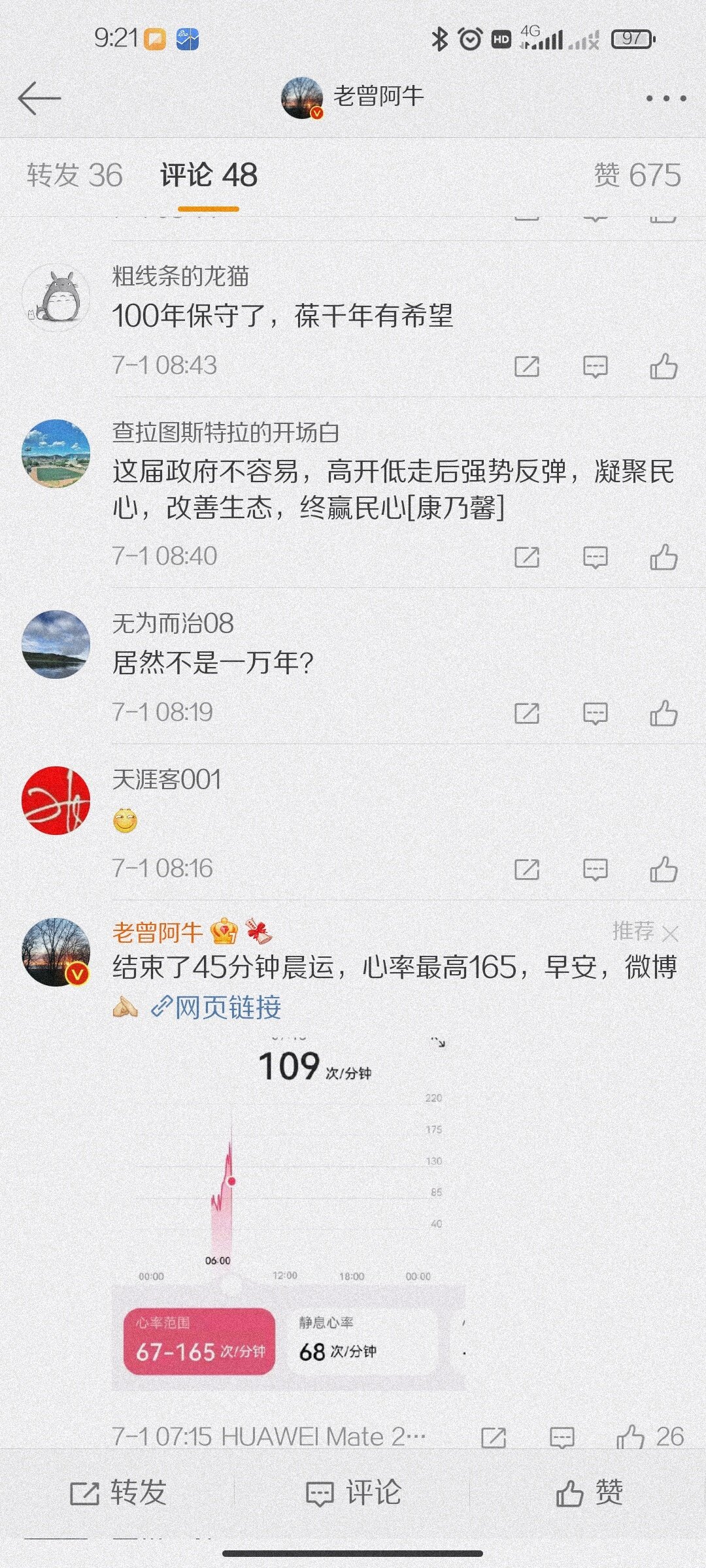The width and height of the screenshot is (706, 1568).
Task: Like the comment by 天涯客001
Action: (663, 870)
